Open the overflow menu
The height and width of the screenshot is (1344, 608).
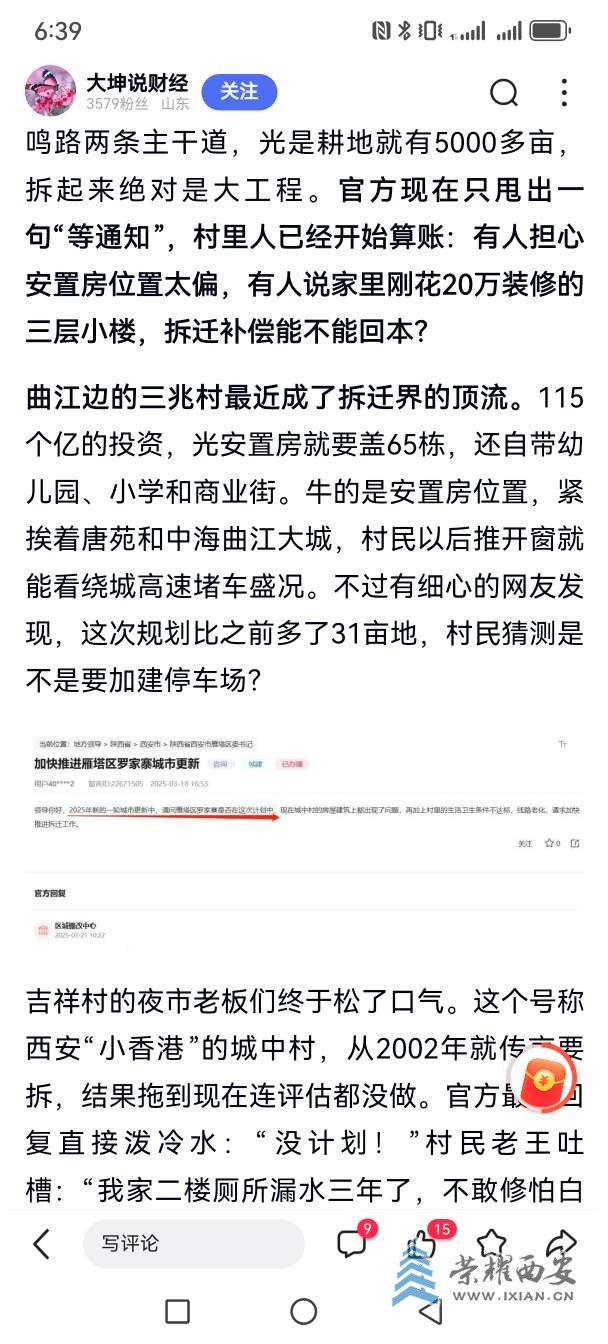566,93
